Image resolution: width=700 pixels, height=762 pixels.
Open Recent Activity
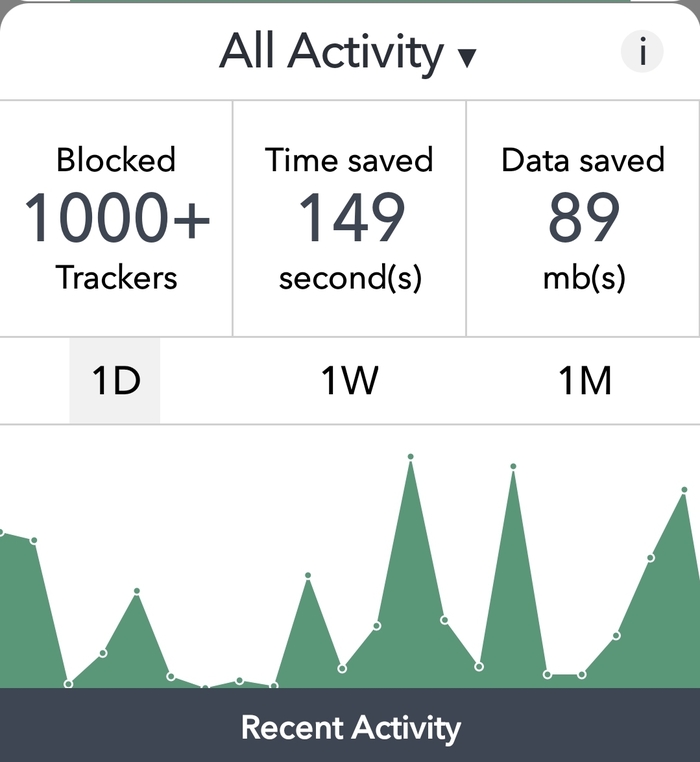coord(350,726)
